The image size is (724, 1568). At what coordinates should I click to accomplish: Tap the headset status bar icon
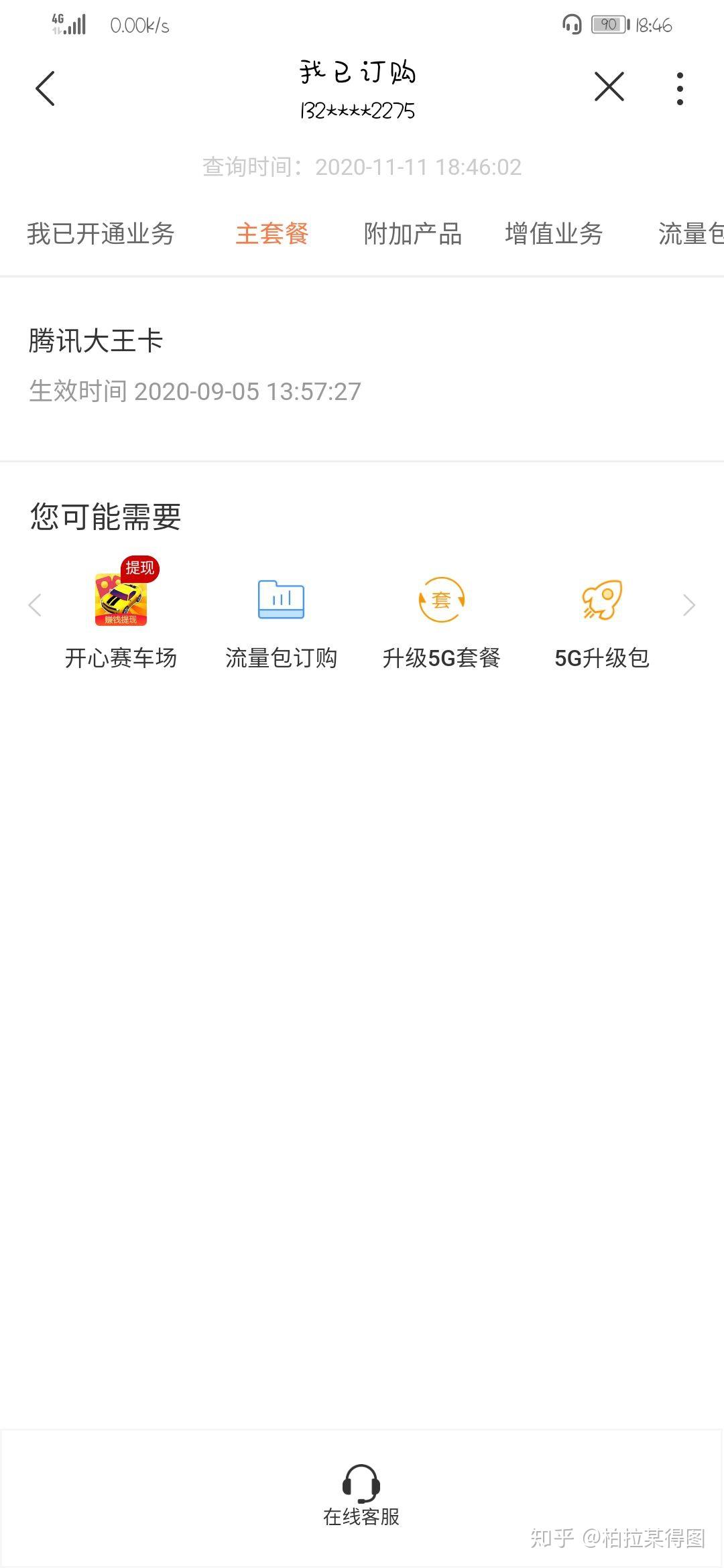point(572,25)
